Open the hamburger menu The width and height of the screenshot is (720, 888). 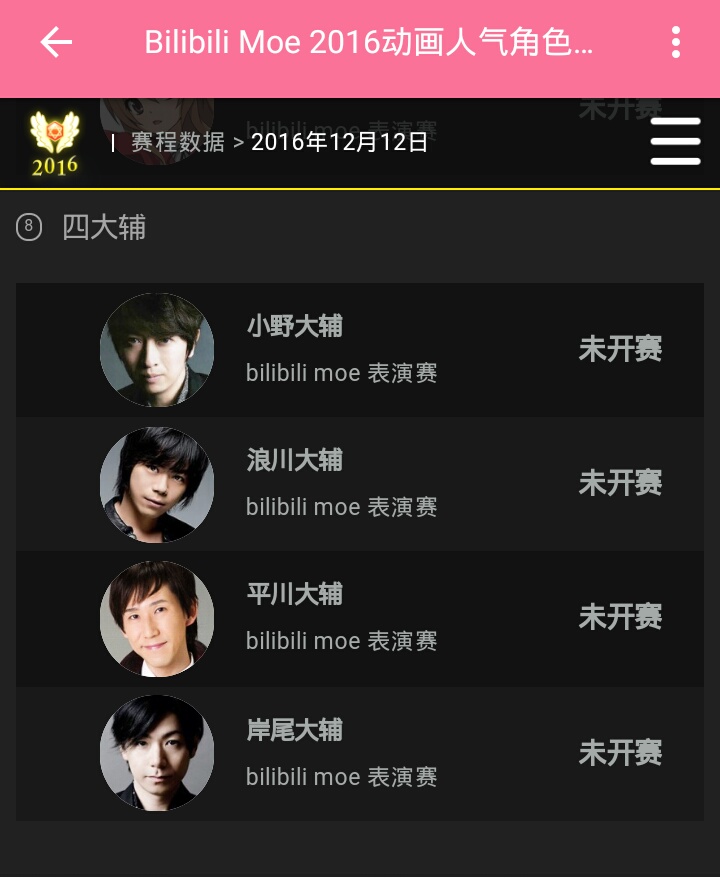pyautogui.click(x=675, y=141)
